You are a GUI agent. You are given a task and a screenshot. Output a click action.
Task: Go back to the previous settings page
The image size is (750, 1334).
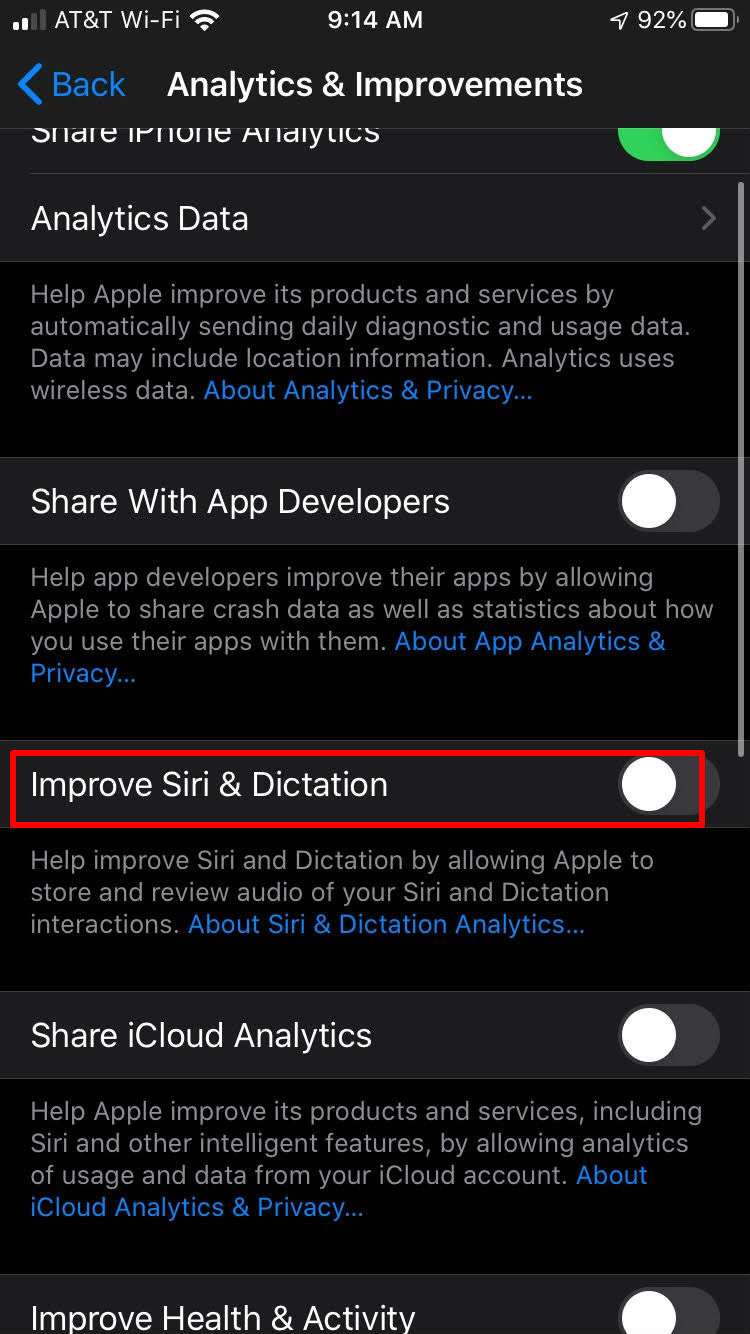click(72, 85)
